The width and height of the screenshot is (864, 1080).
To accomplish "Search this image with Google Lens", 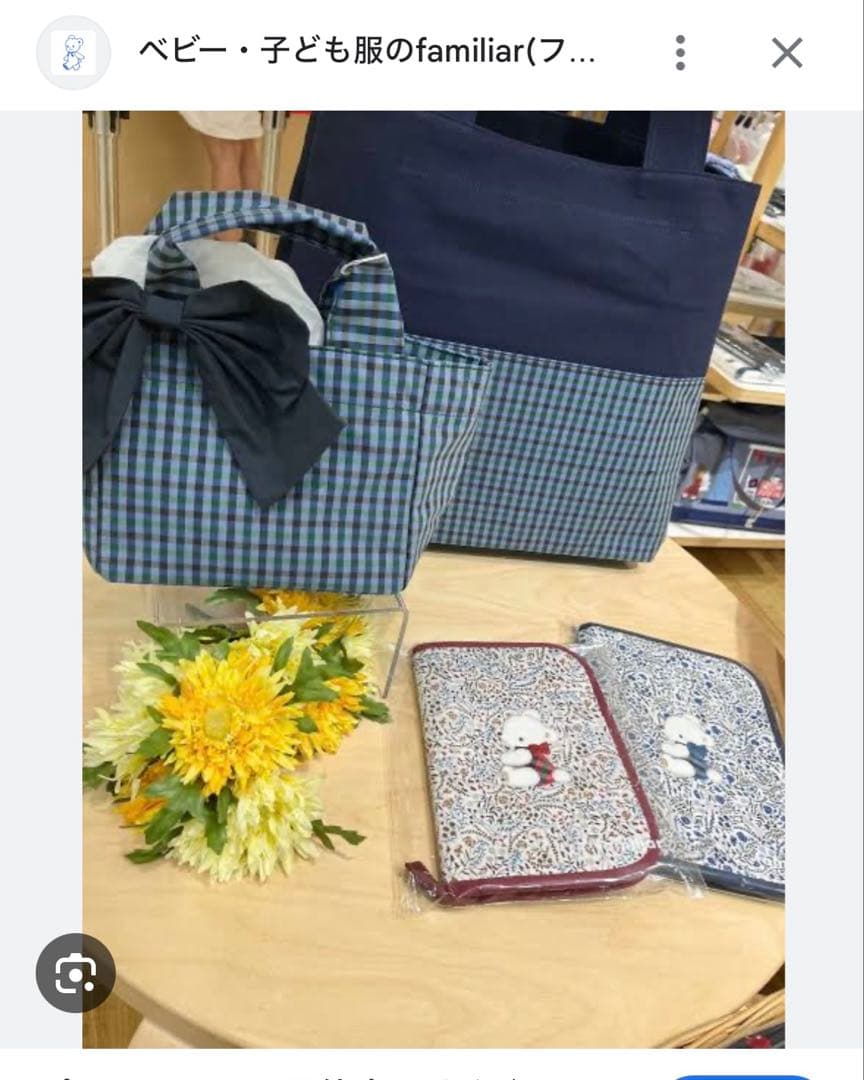I will click(76, 973).
